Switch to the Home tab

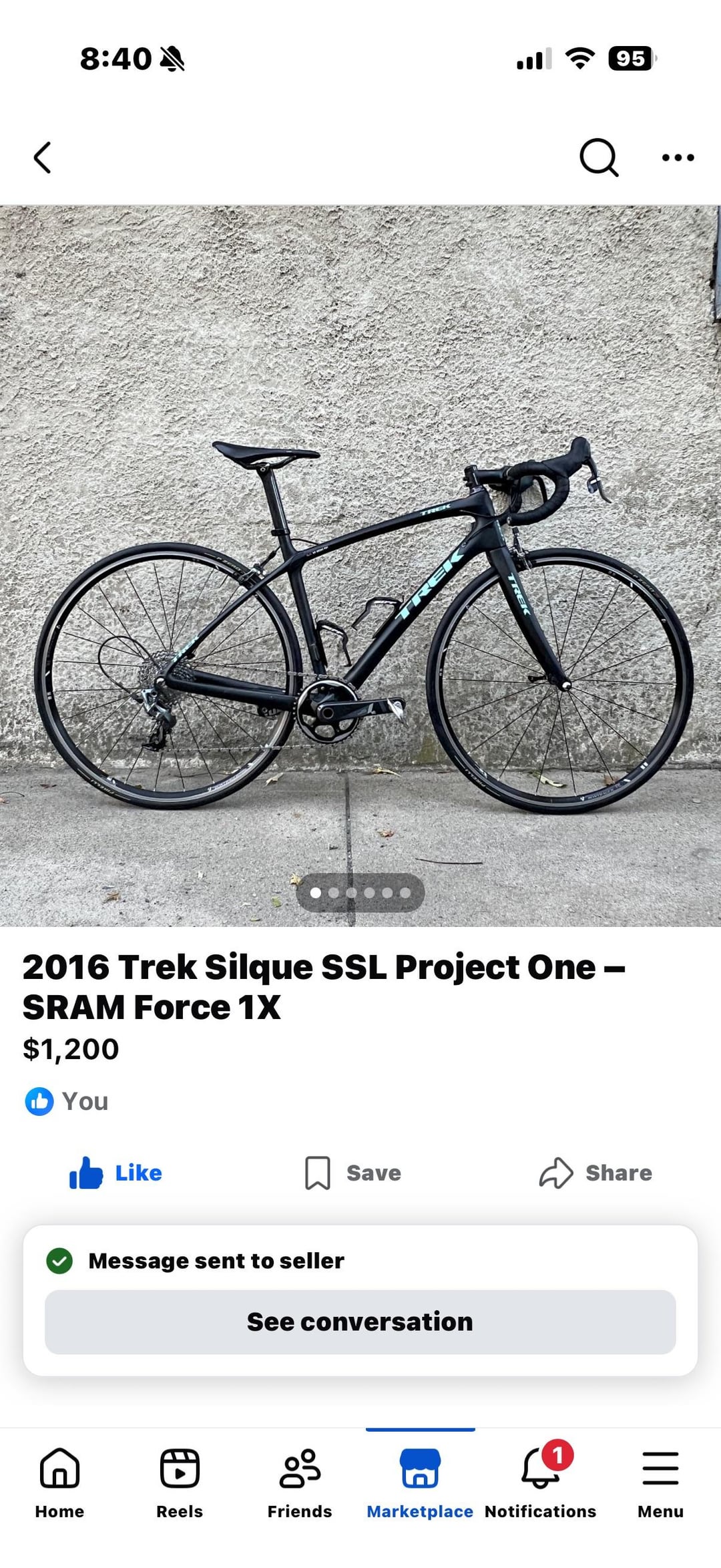click(59, 1481)
